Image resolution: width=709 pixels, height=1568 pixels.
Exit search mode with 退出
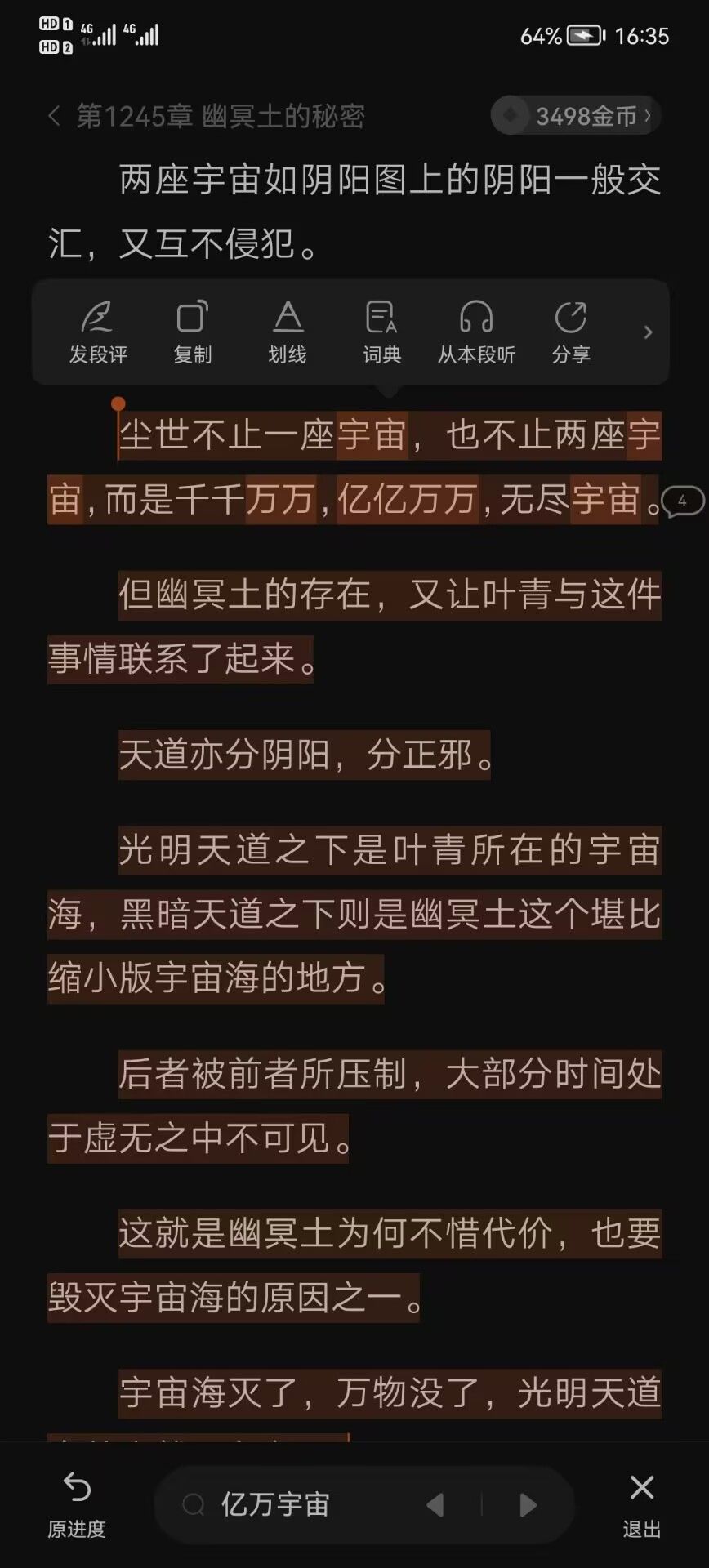click(x=642, y=1504)
